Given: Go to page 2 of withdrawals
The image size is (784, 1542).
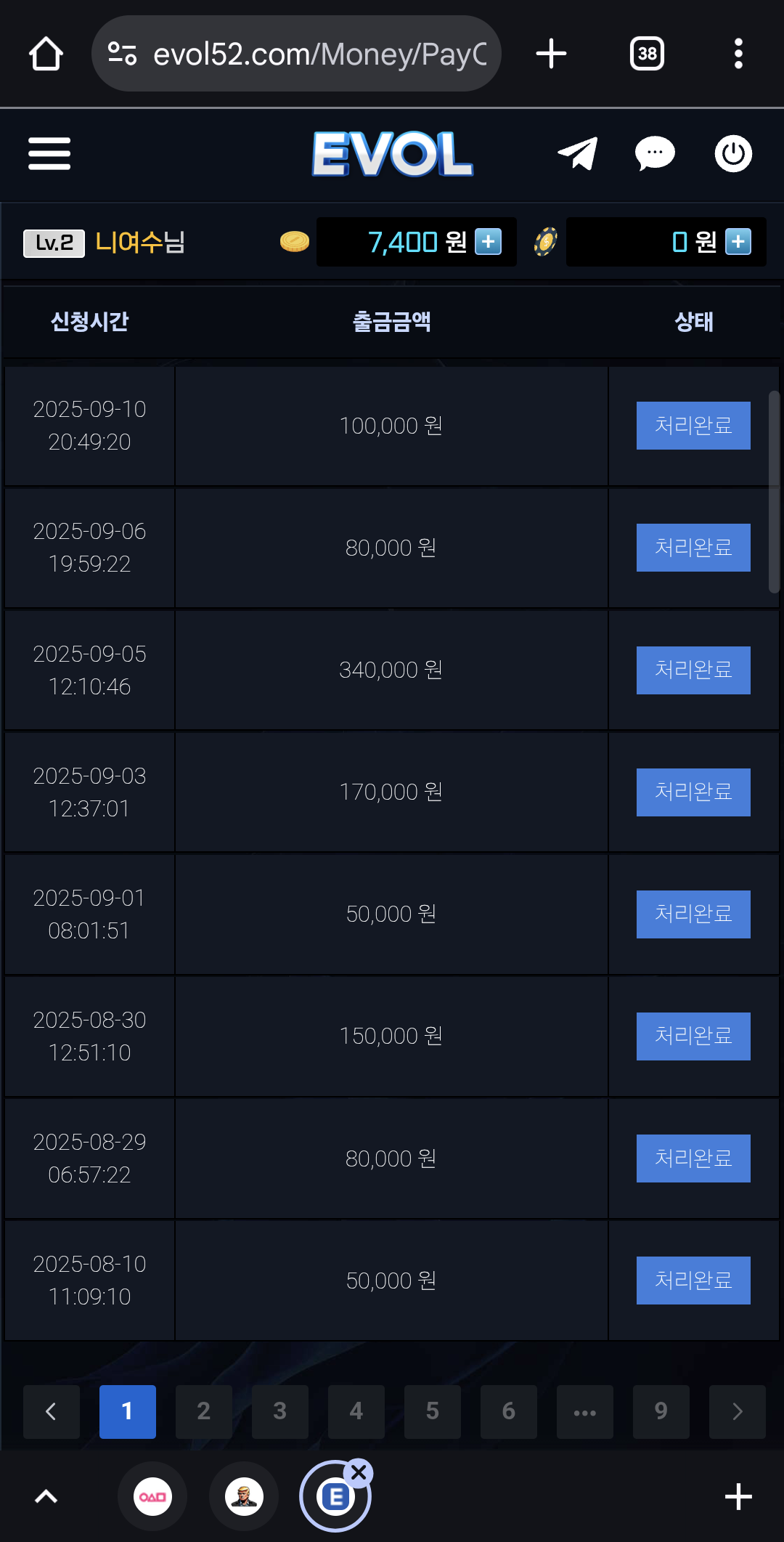Looking at the screenshot, I should click(203, 1411).
